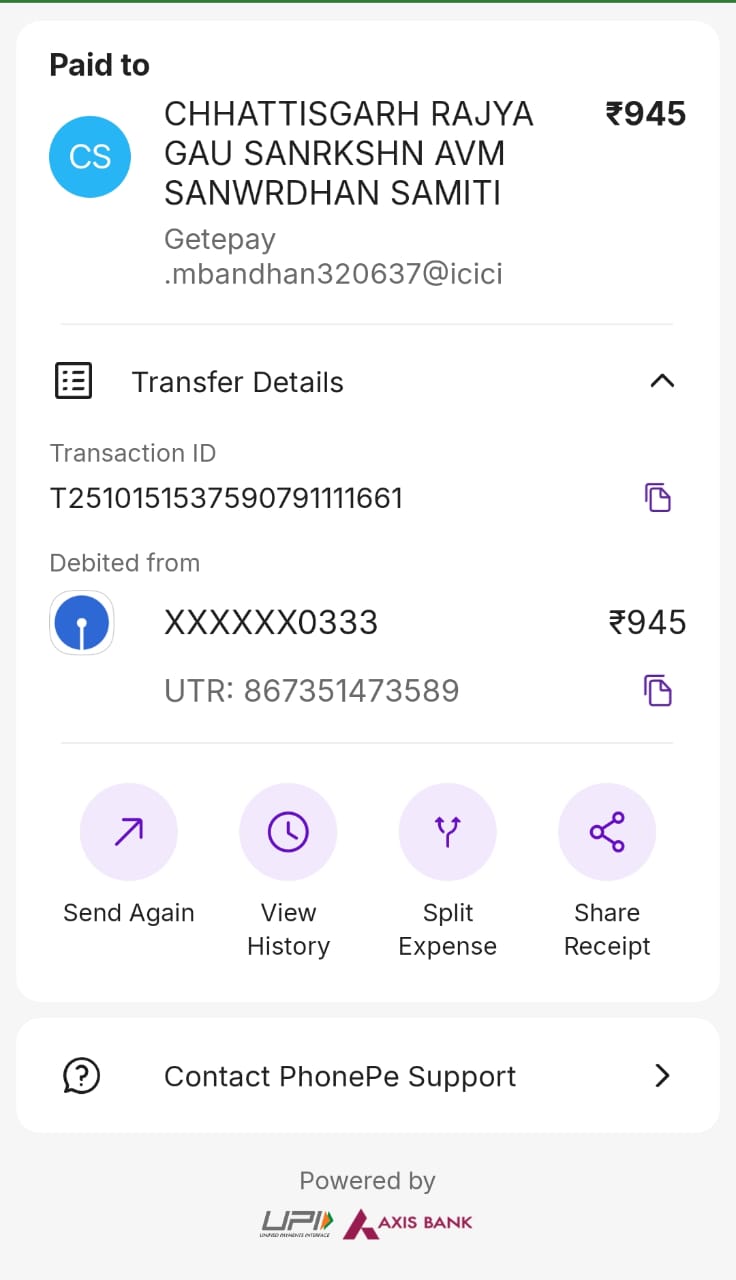Copy the Transaction ID

coord(657,497)
